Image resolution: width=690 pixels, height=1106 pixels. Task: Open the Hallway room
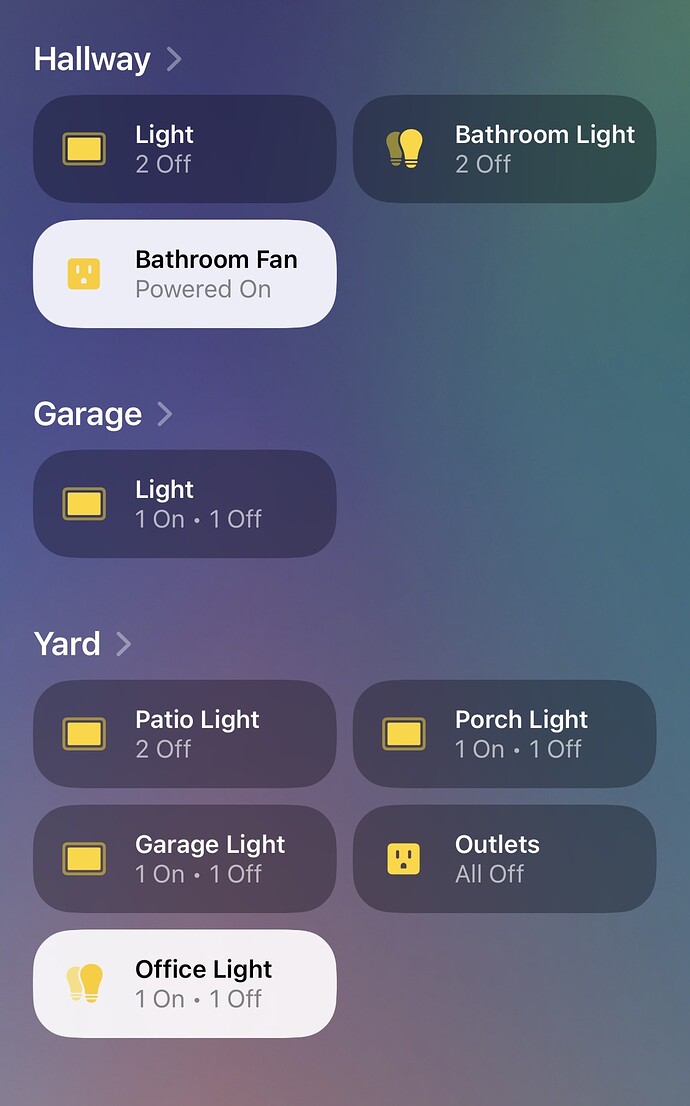click(107, 59)
